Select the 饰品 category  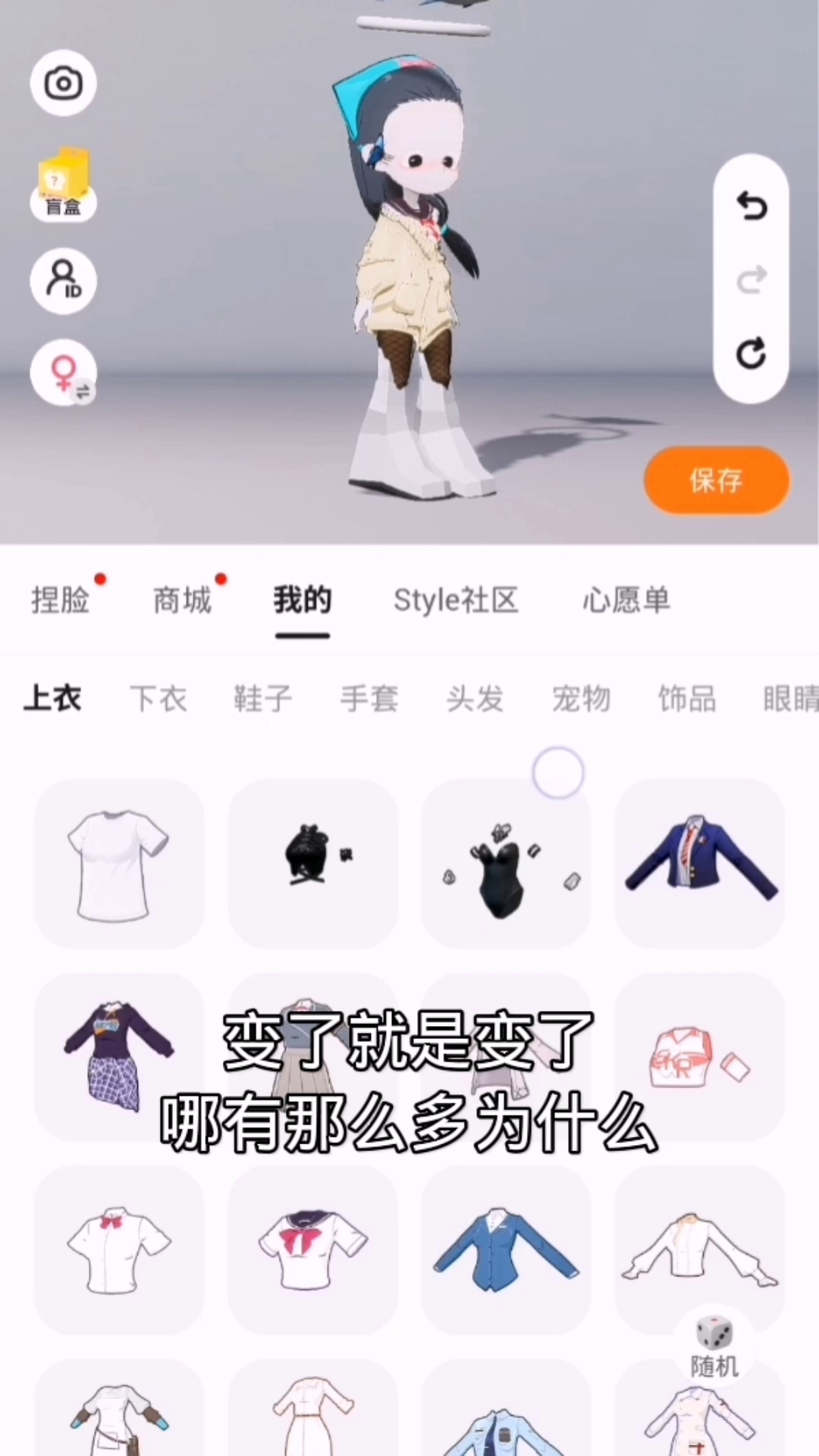point(687,698)
